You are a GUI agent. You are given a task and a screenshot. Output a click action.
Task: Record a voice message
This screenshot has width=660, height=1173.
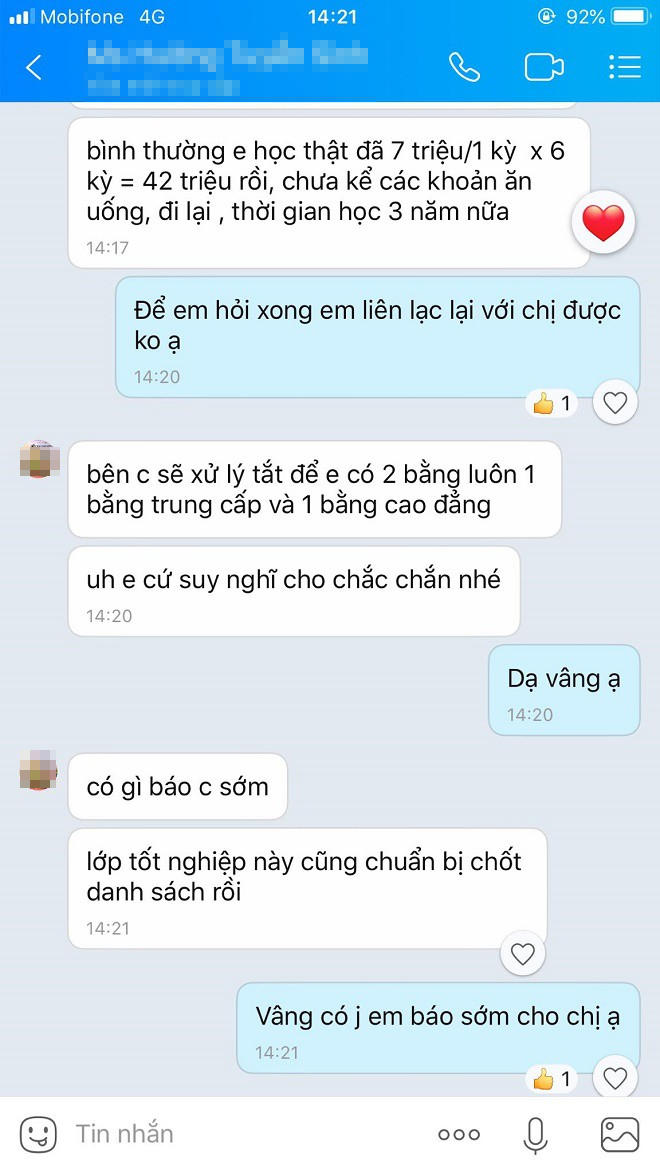pos(536,1134)
